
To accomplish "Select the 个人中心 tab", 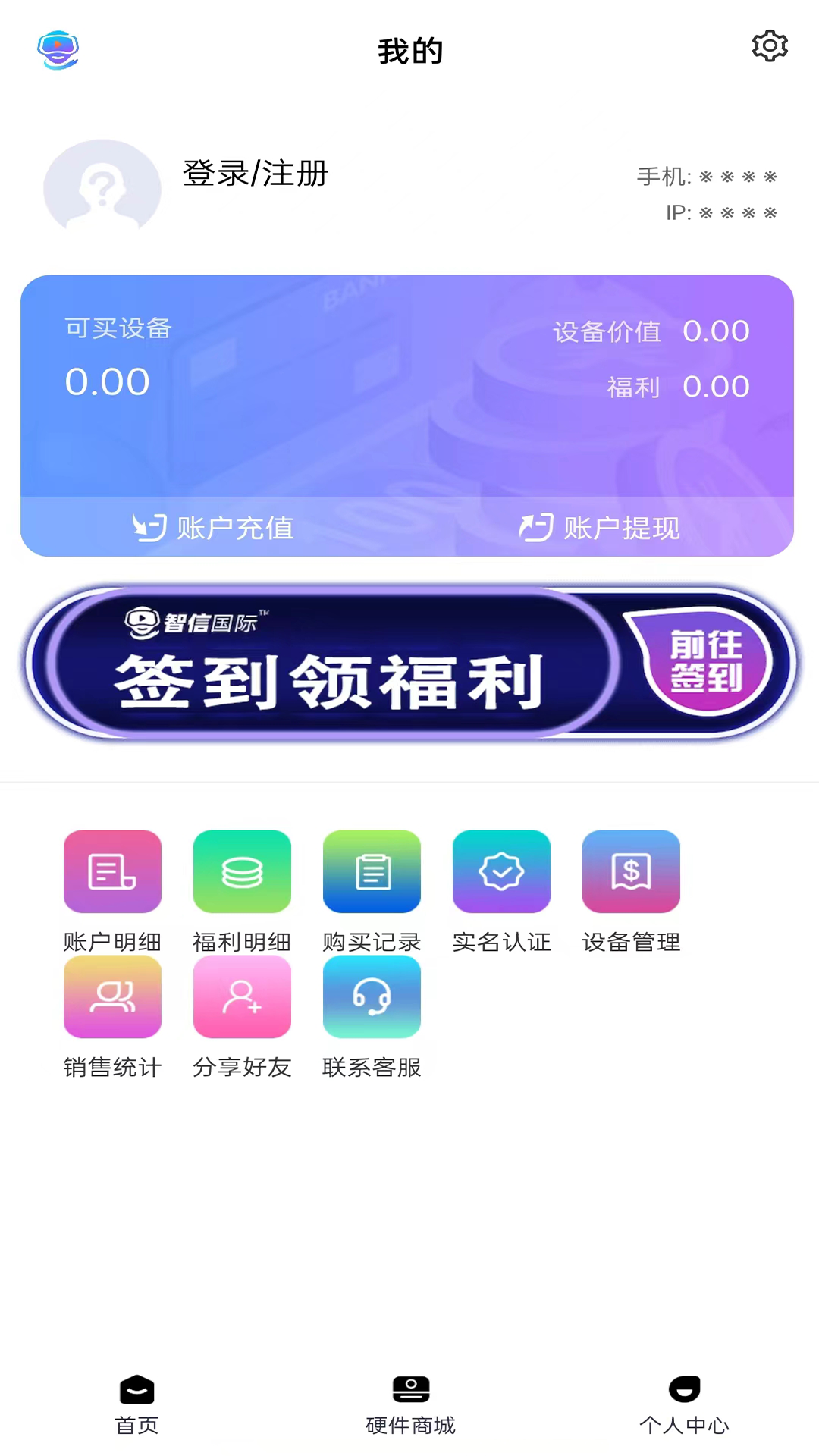I will [x=684, y=1404].
